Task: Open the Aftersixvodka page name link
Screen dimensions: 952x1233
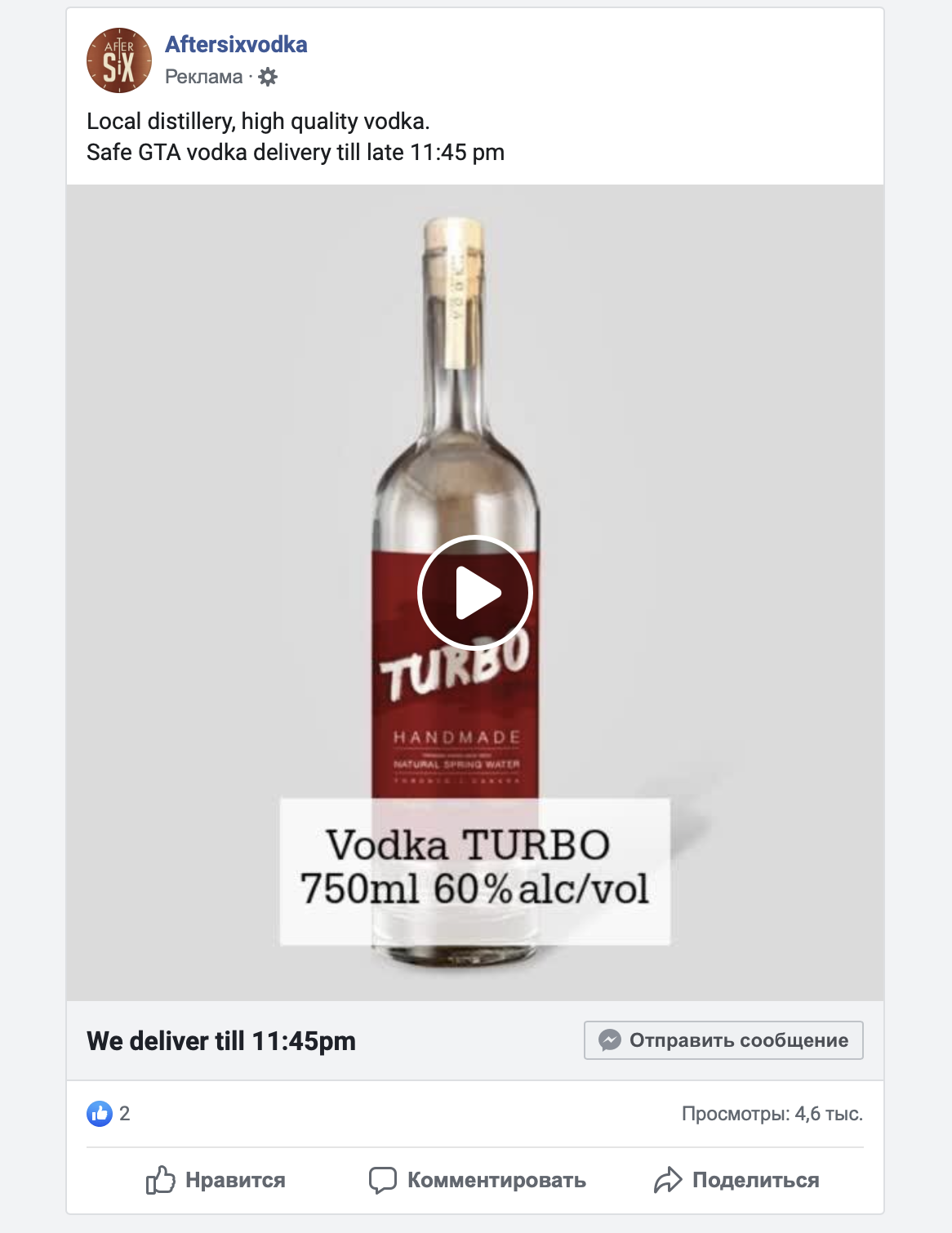Action: click(x=236, y=44)
